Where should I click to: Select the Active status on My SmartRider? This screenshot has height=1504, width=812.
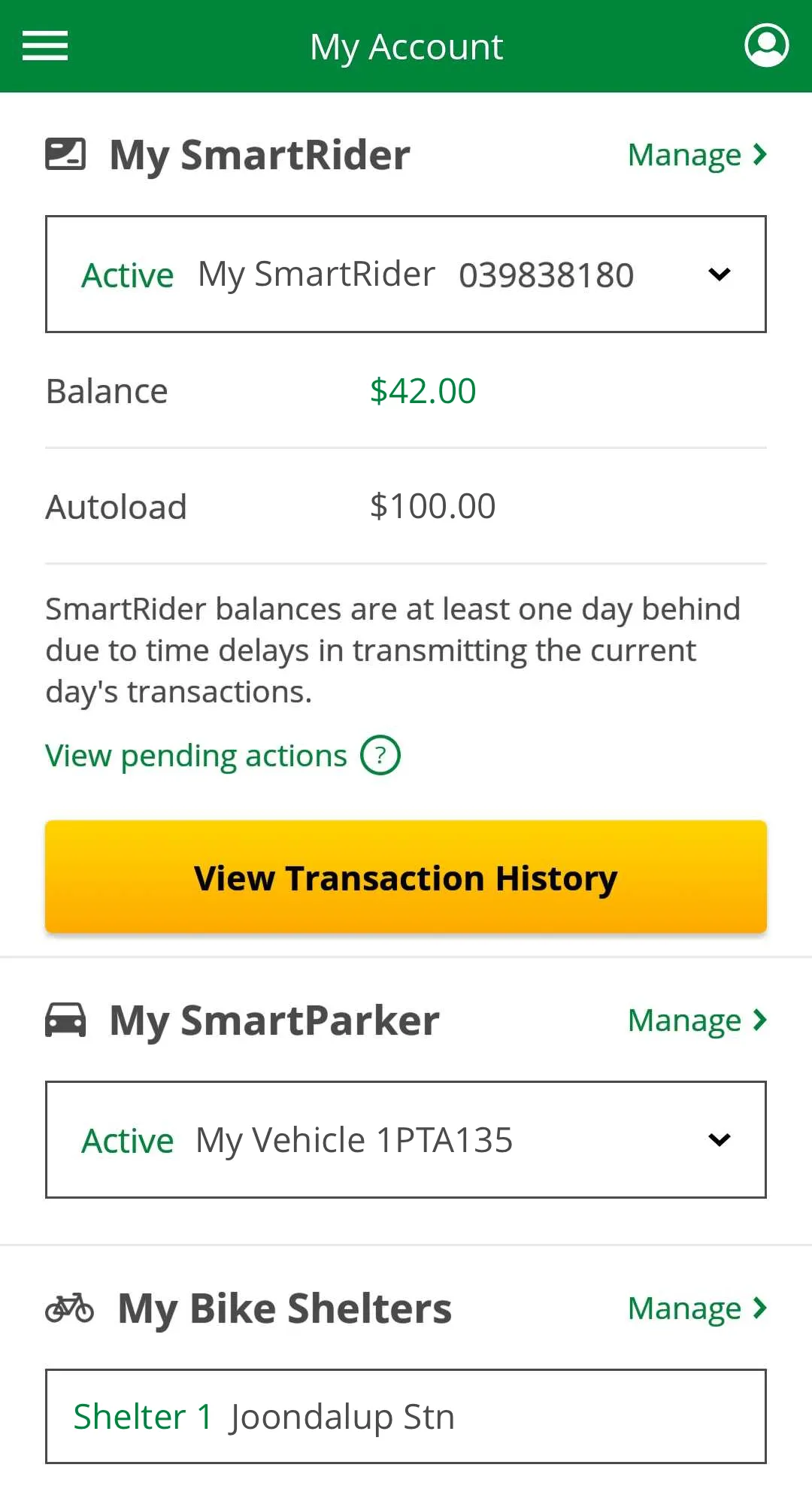(x=127, y=274)
